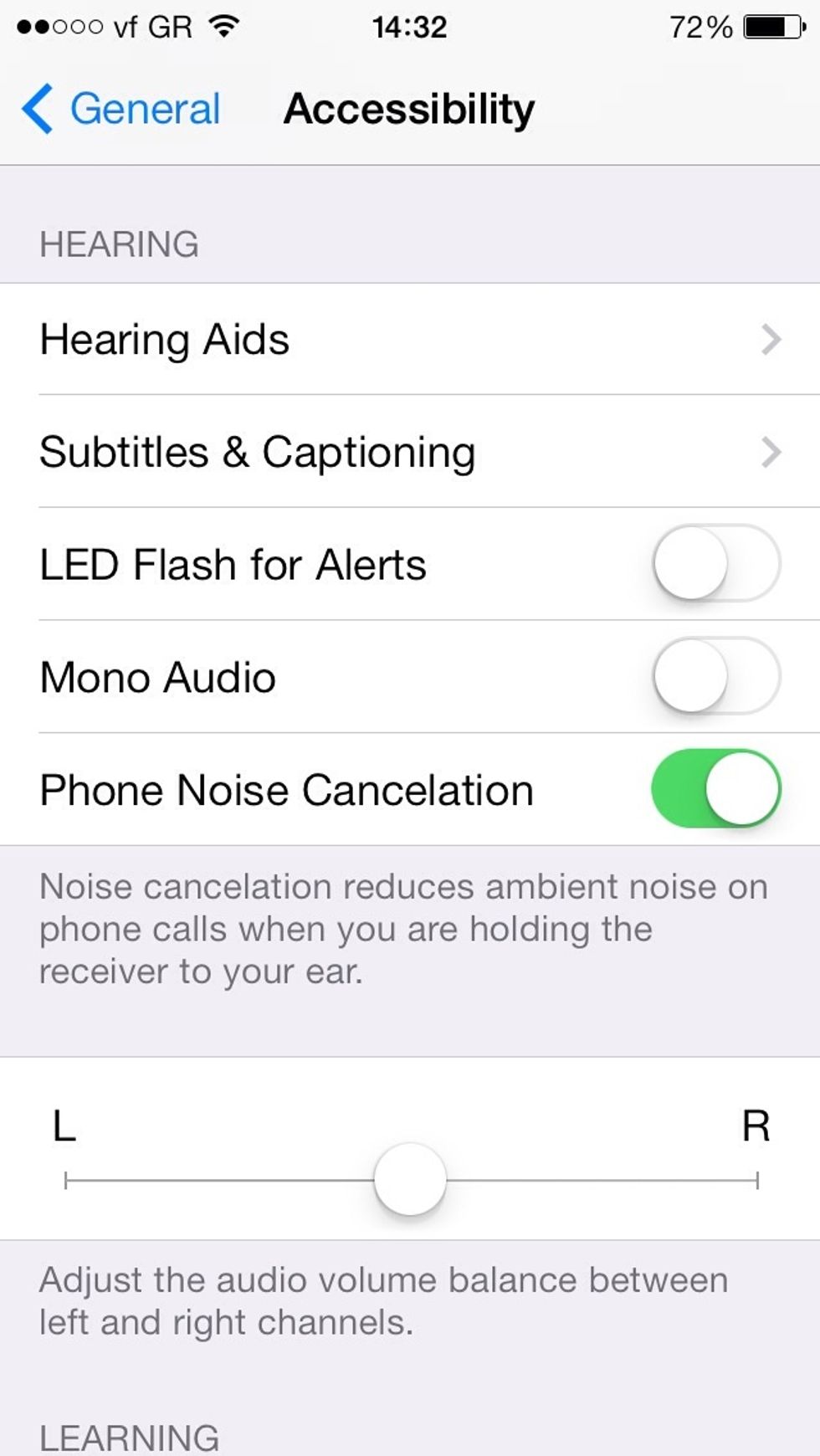820x1456 pixels.
Task: Tap the 14:32 clock in the status bar
Action: pos(409,28)
